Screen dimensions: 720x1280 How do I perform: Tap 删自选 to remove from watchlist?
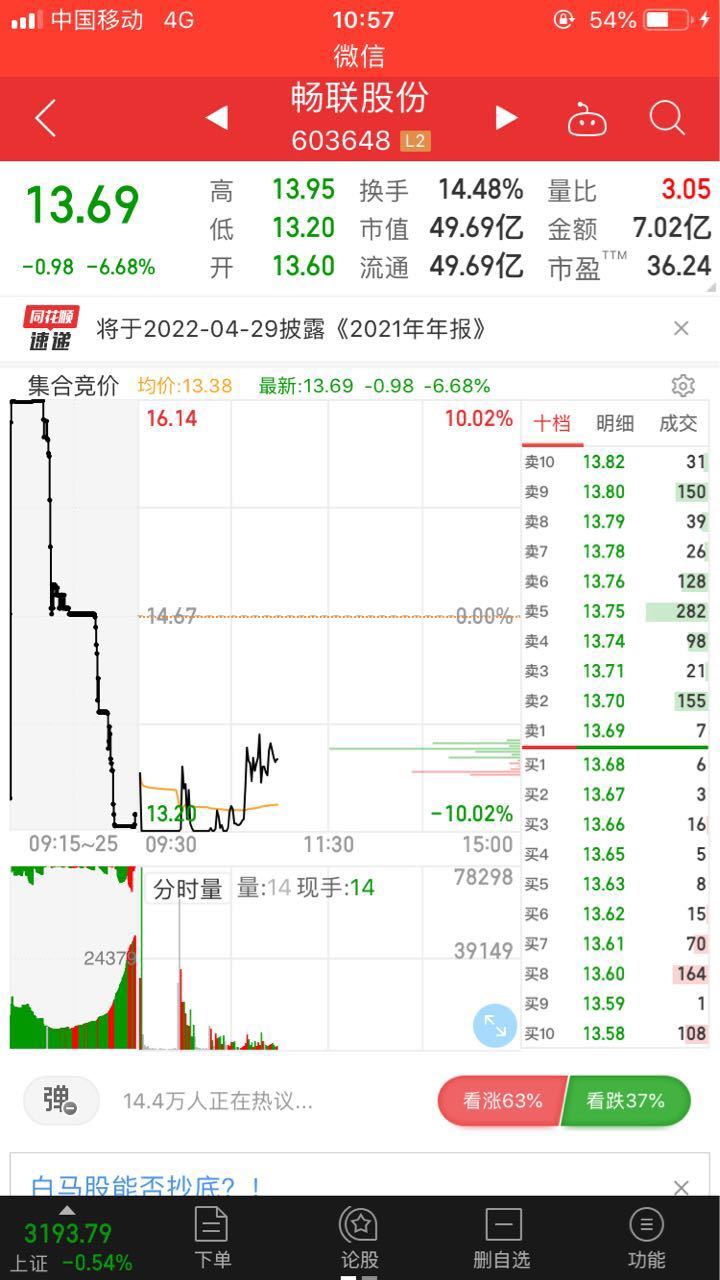[503, 1238]
